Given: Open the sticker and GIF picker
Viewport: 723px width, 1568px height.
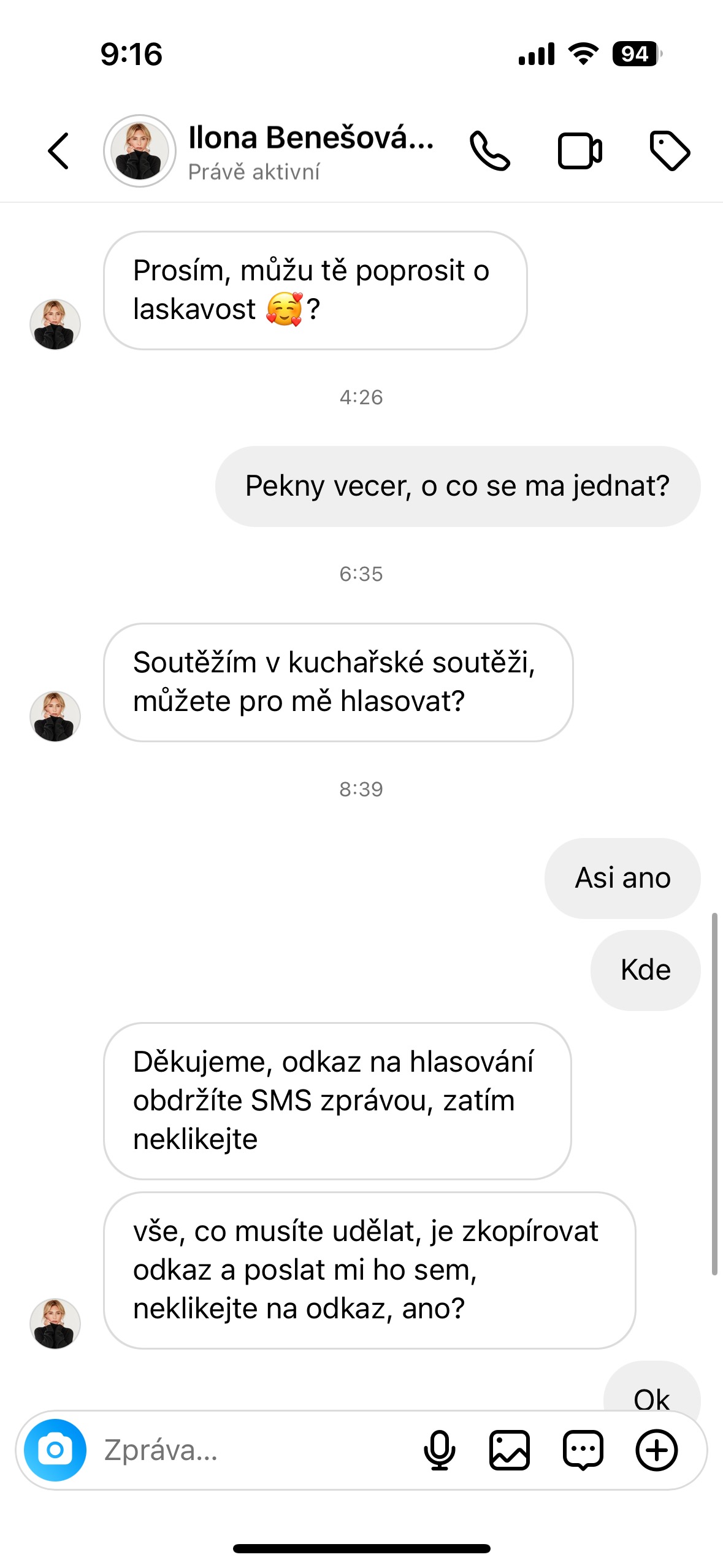Looking at the screenshot, I should pos(583,1450).
